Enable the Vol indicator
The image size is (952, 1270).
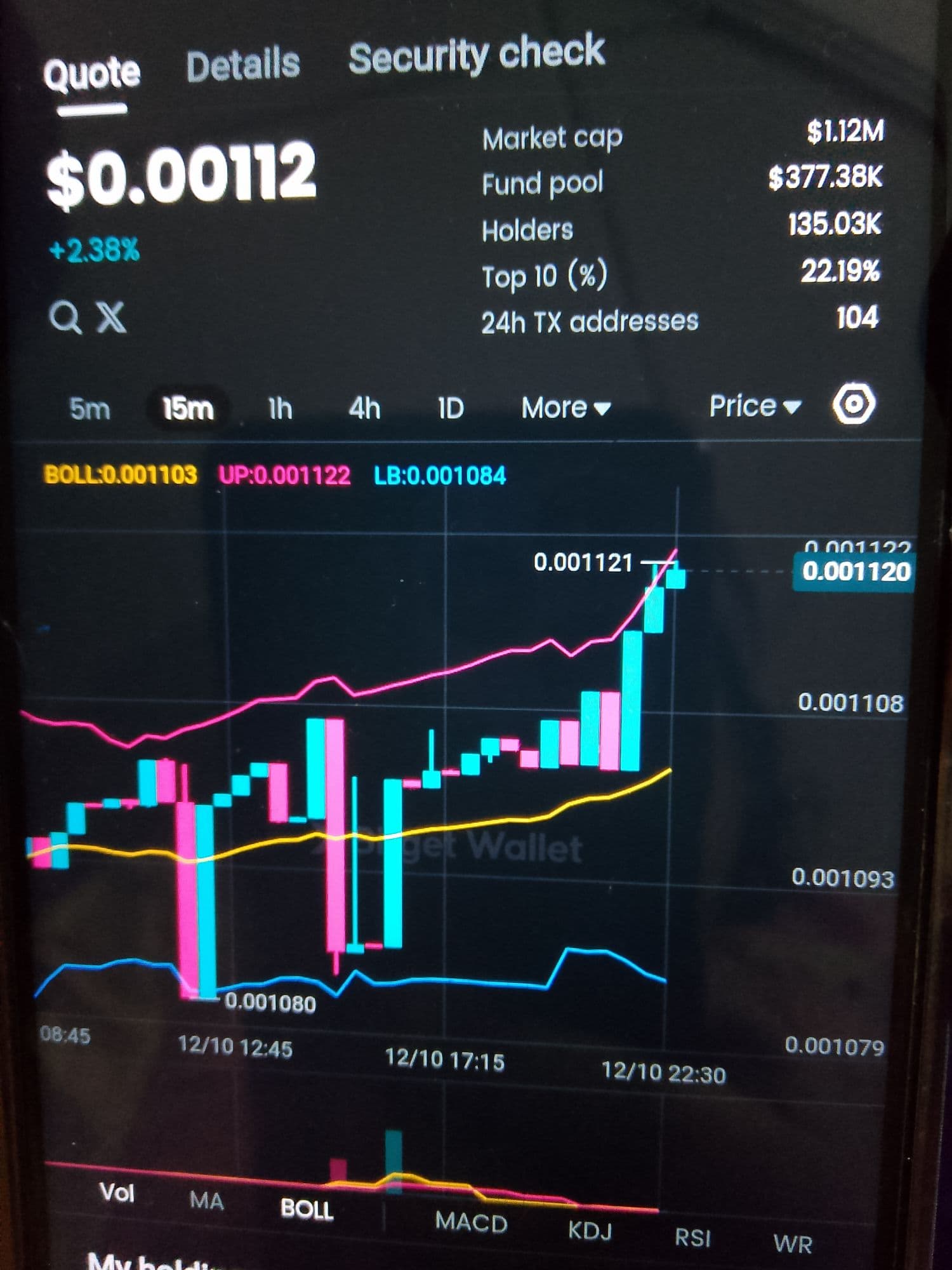[x=117, y=1193]
